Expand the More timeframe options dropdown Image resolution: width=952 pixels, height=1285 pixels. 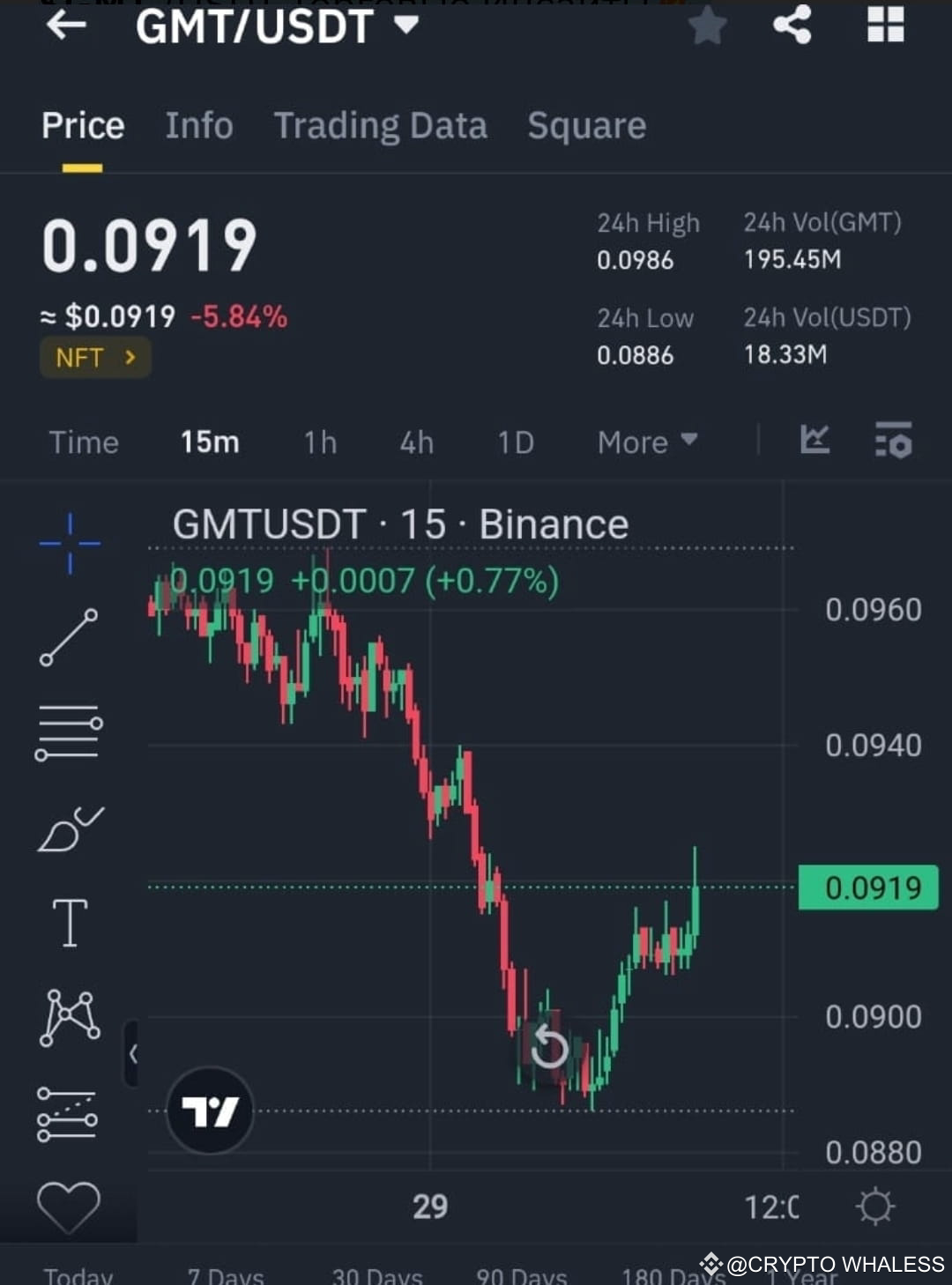point(646,442)
